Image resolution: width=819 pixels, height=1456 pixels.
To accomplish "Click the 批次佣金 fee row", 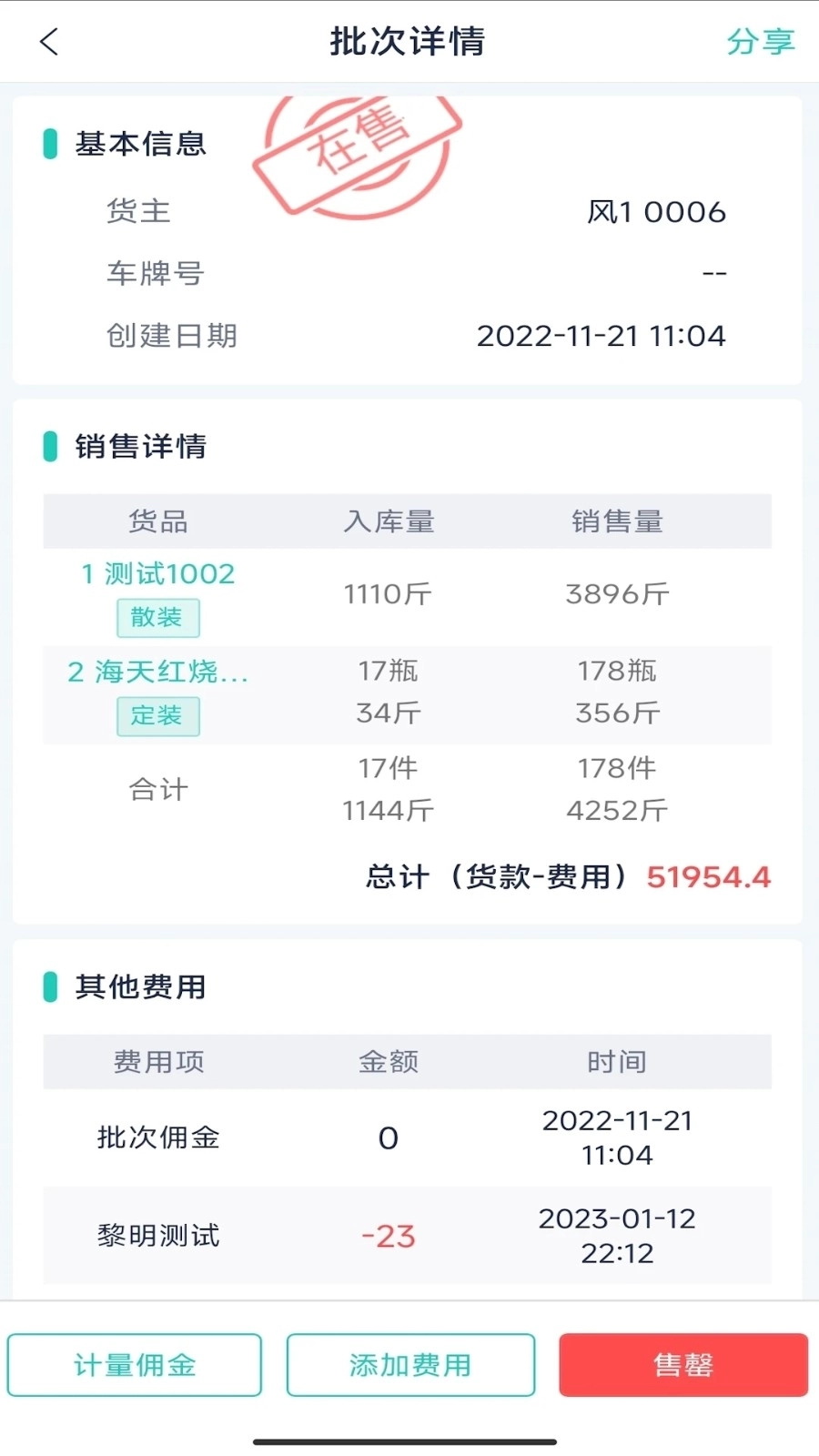I will coord(157,1137).
